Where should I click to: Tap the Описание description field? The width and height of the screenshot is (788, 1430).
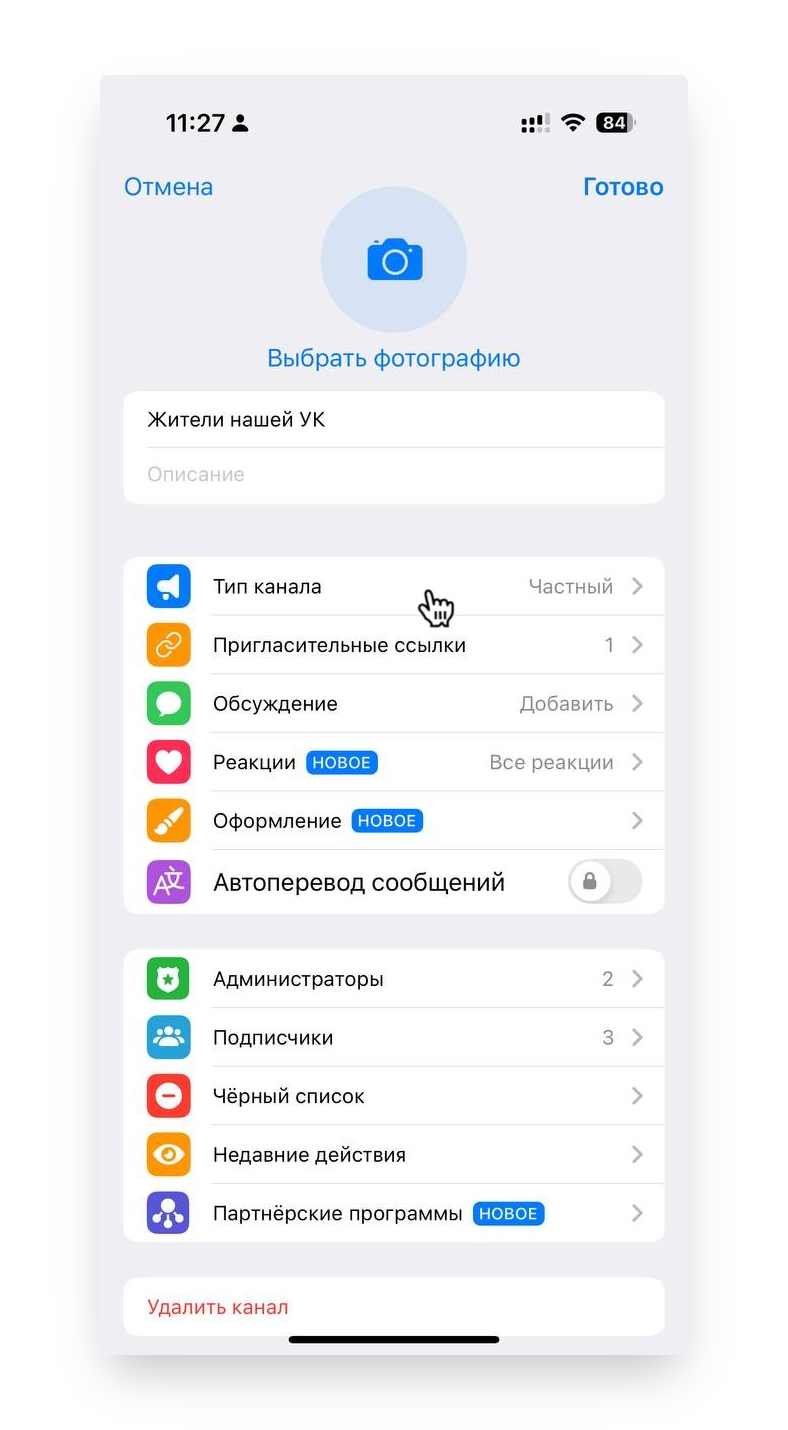[x=393, y=474]
